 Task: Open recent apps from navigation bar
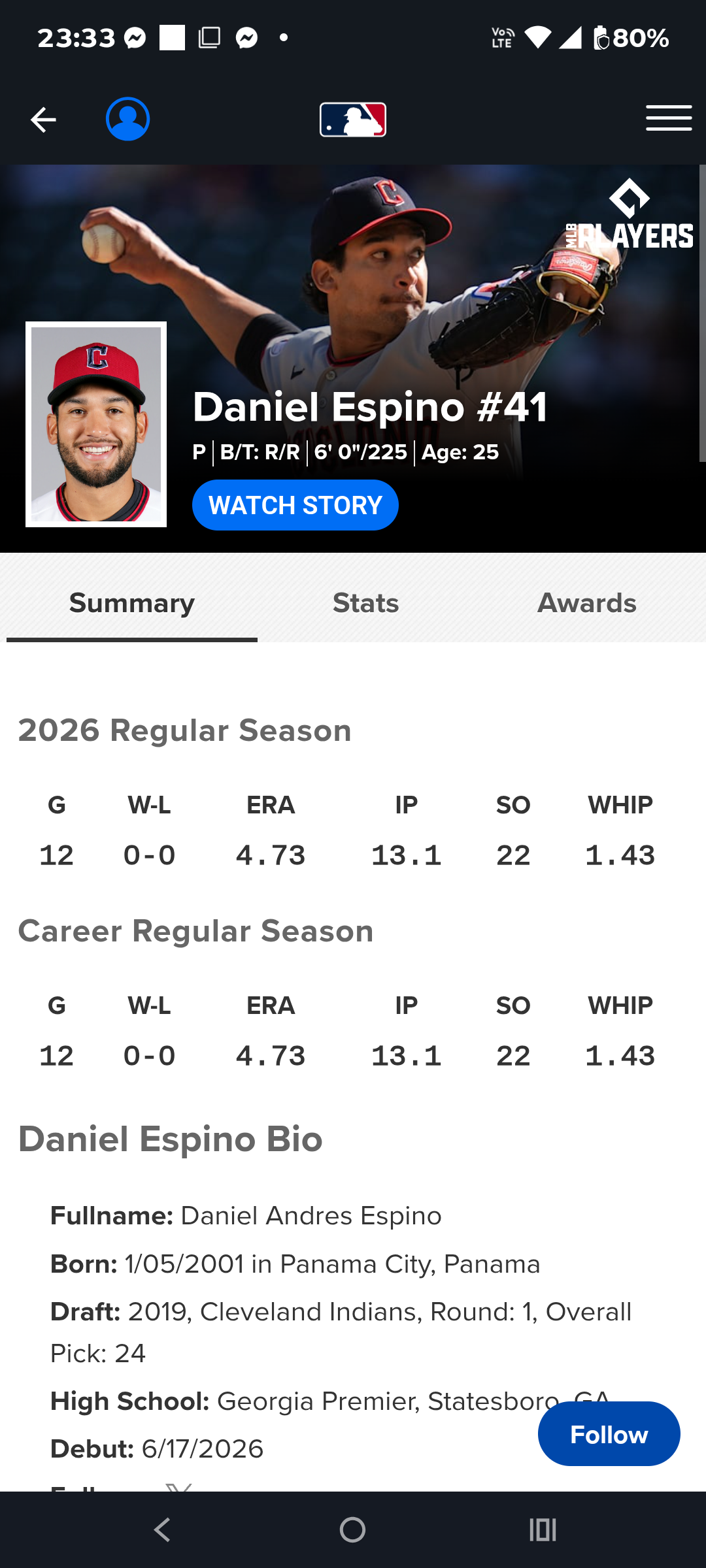click(x=543, y=1529)
